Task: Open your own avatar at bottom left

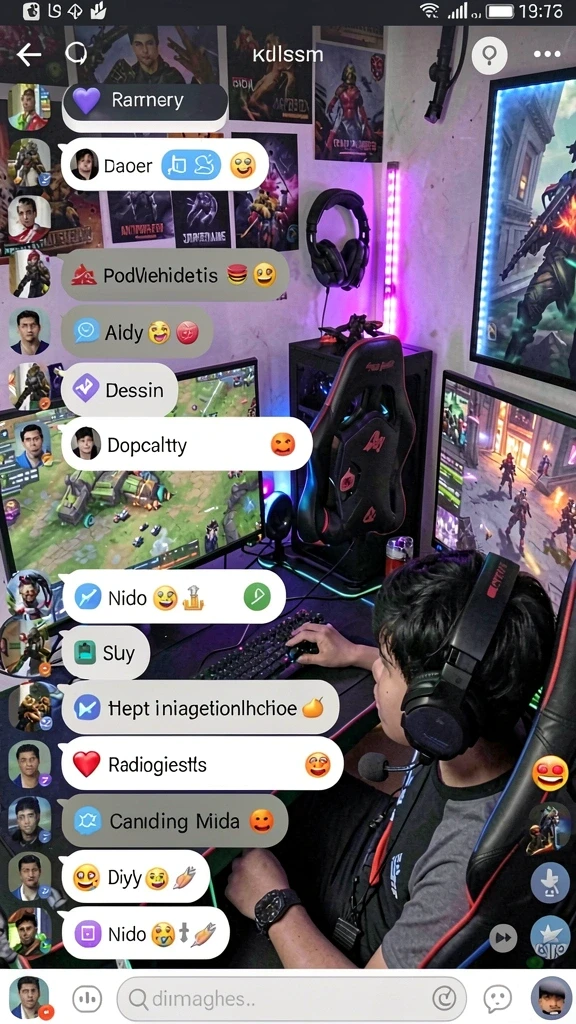Action: coord(29,998)
